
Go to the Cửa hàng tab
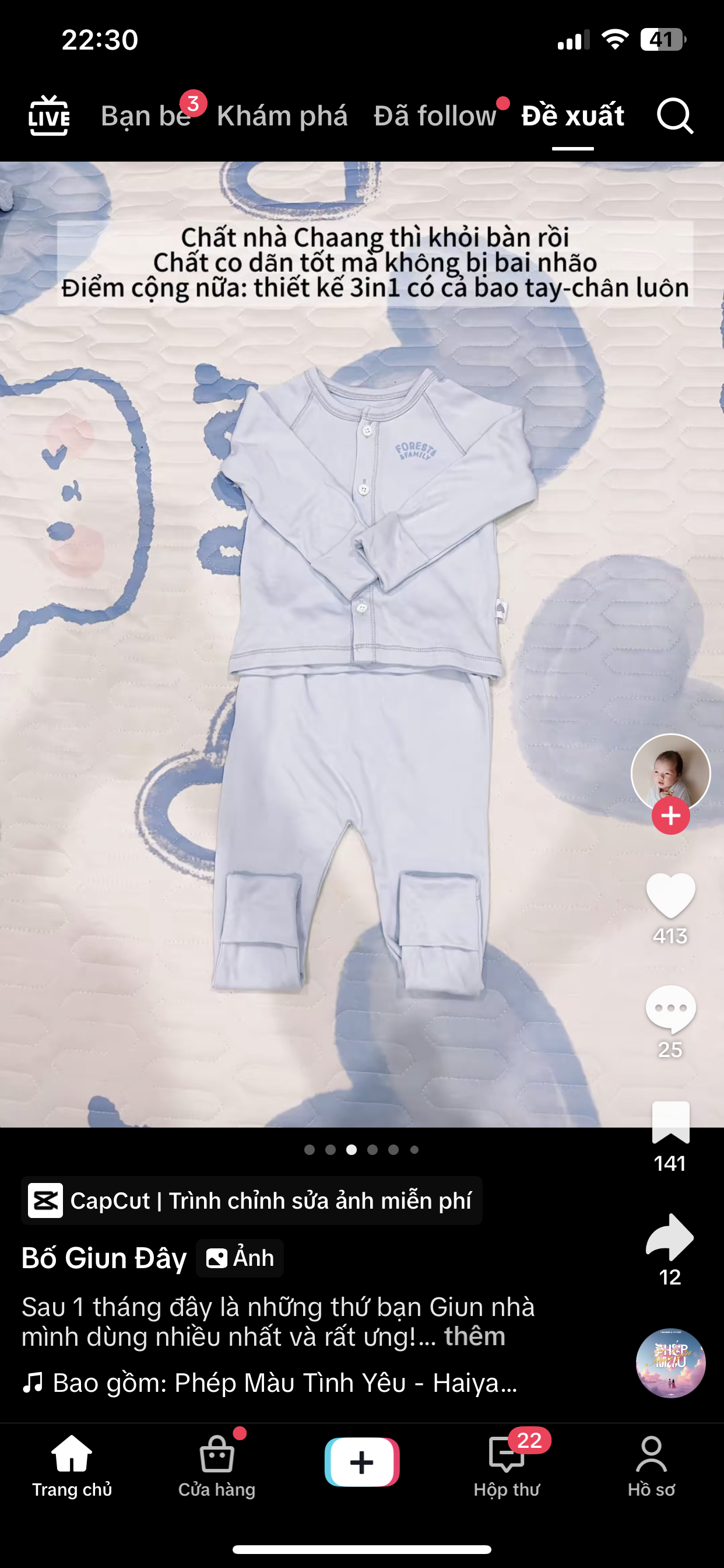[x=217, y=1466]
